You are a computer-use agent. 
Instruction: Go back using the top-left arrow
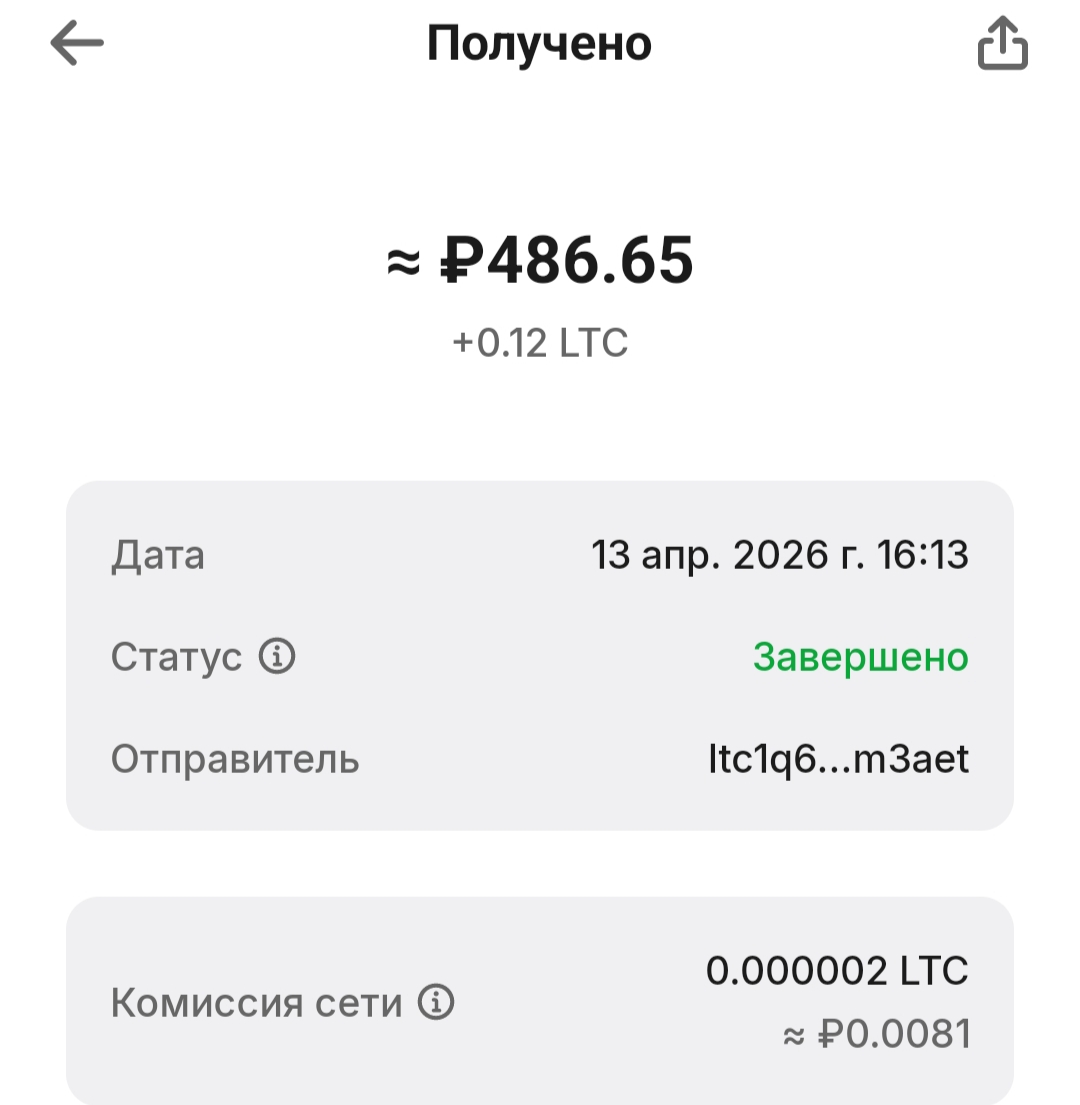77,44
